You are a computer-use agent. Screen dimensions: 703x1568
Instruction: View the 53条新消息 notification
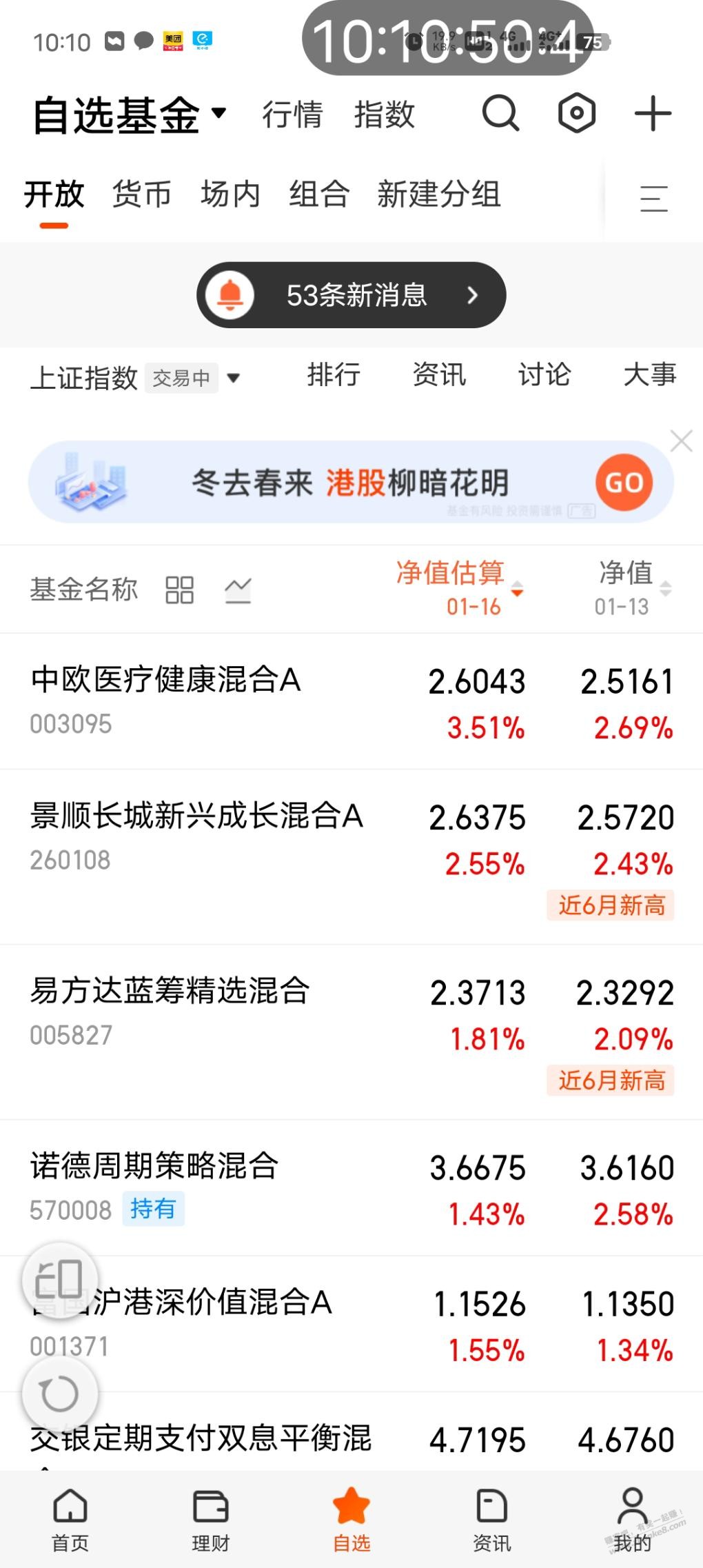click(351, 295)
